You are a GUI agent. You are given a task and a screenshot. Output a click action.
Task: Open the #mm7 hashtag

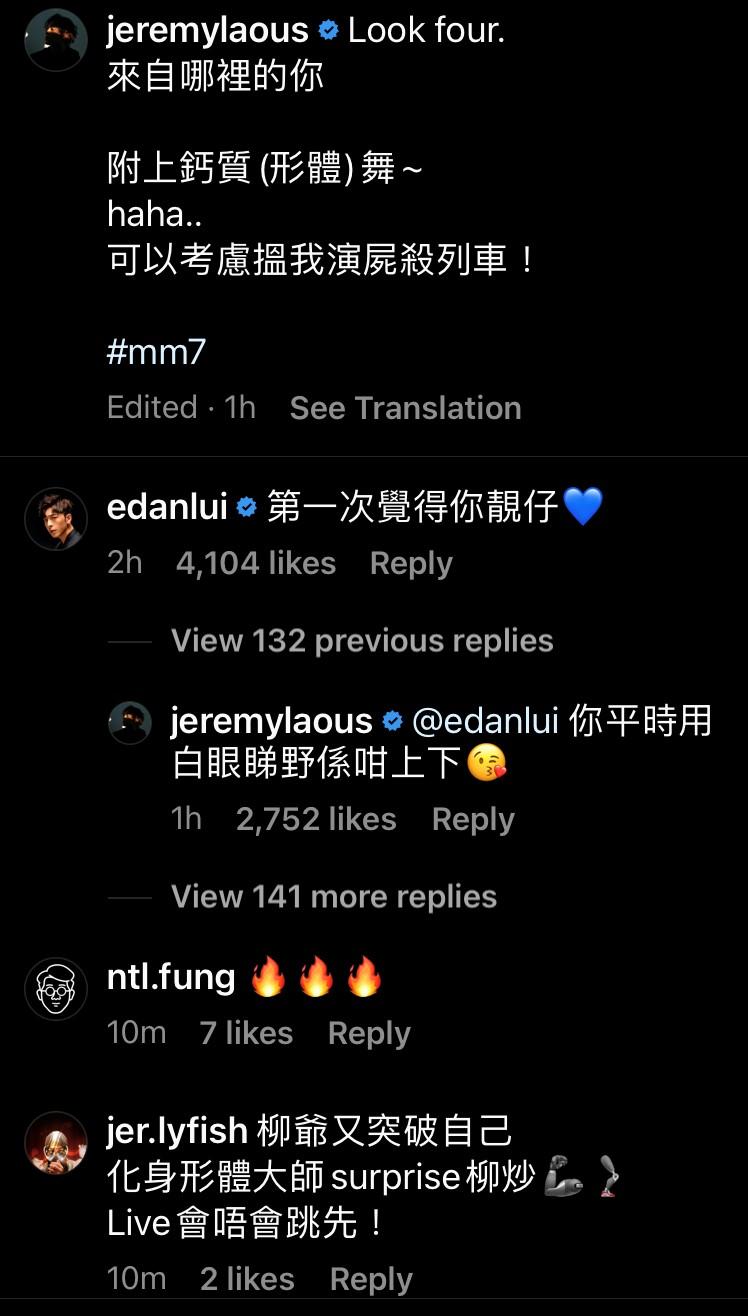point(153,352)
